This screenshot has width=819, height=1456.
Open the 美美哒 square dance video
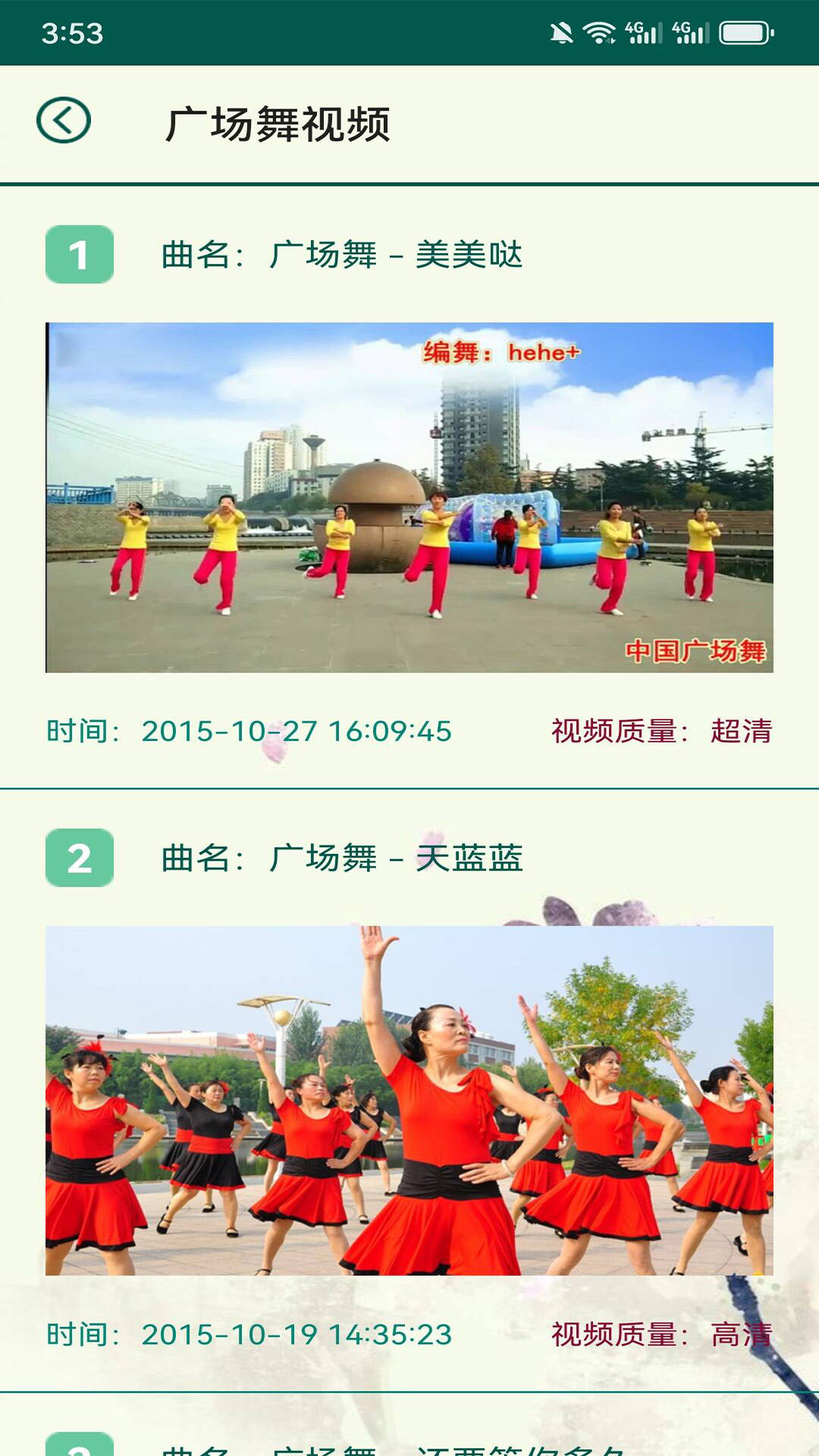tap(409, 497)
